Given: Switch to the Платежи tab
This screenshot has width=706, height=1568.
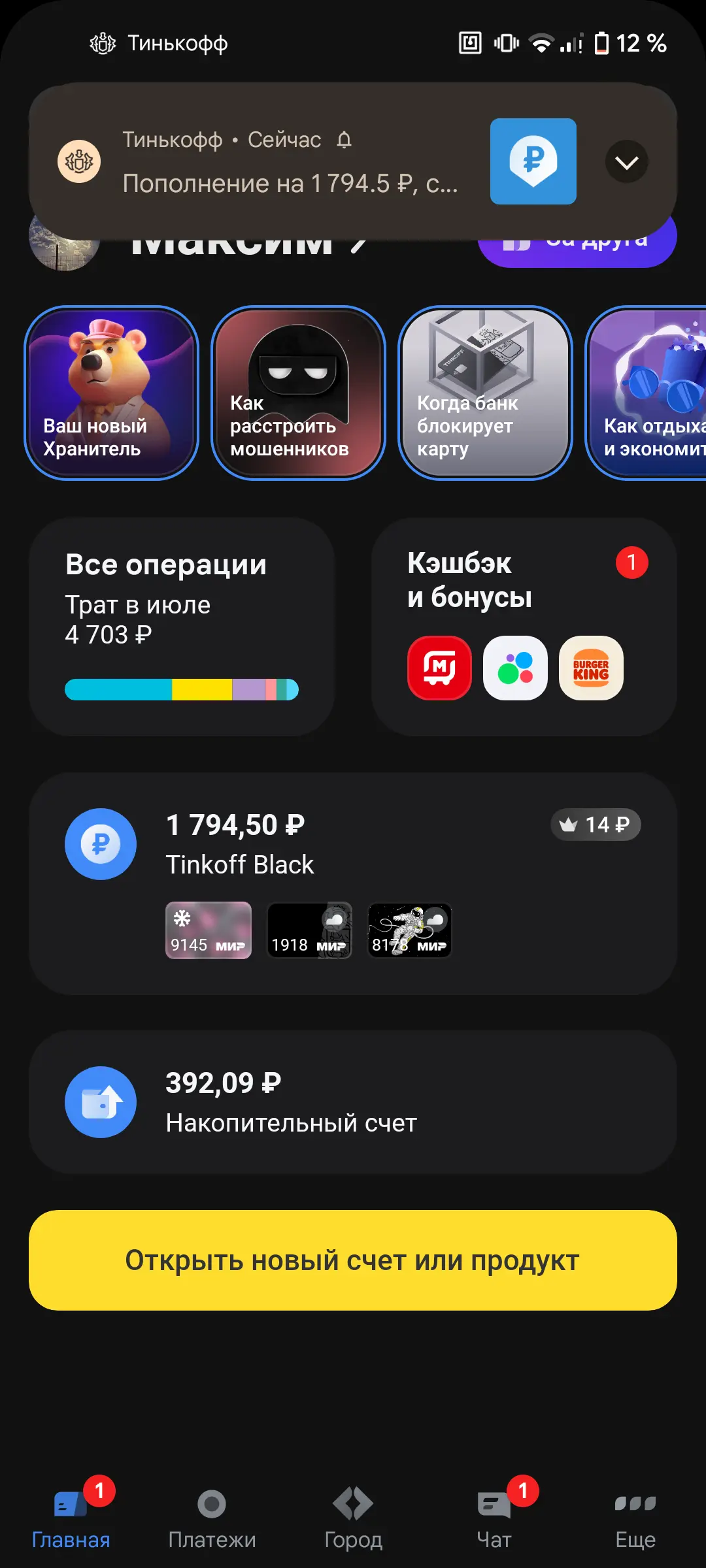Looking at the screenshot, I should pyautogui.click(x=212, y=1519).
